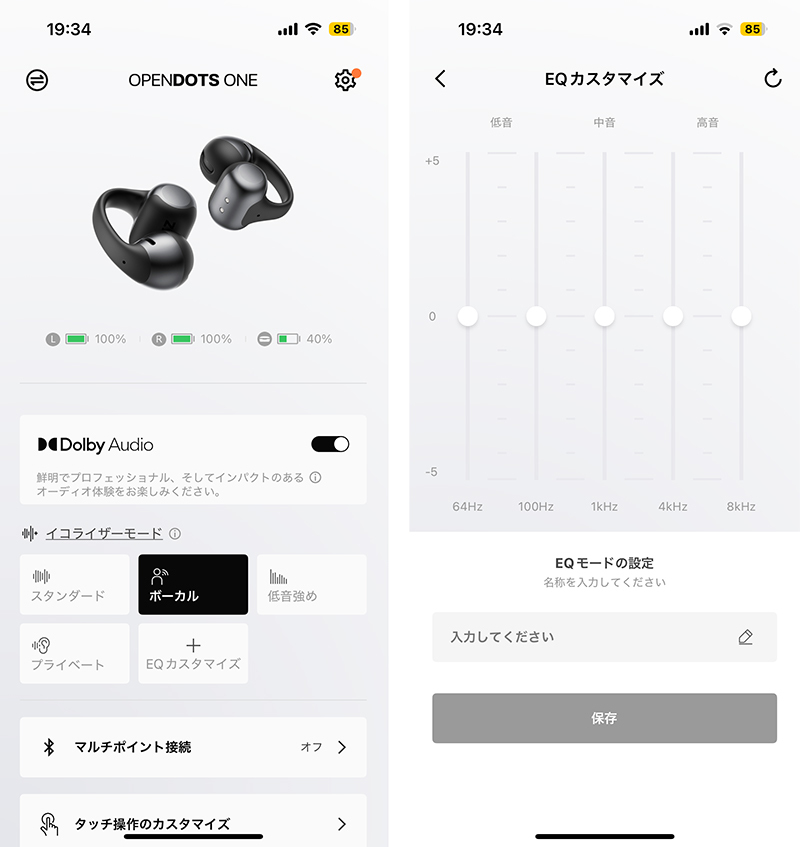Focus the 入力してください name field

[590, 637]
